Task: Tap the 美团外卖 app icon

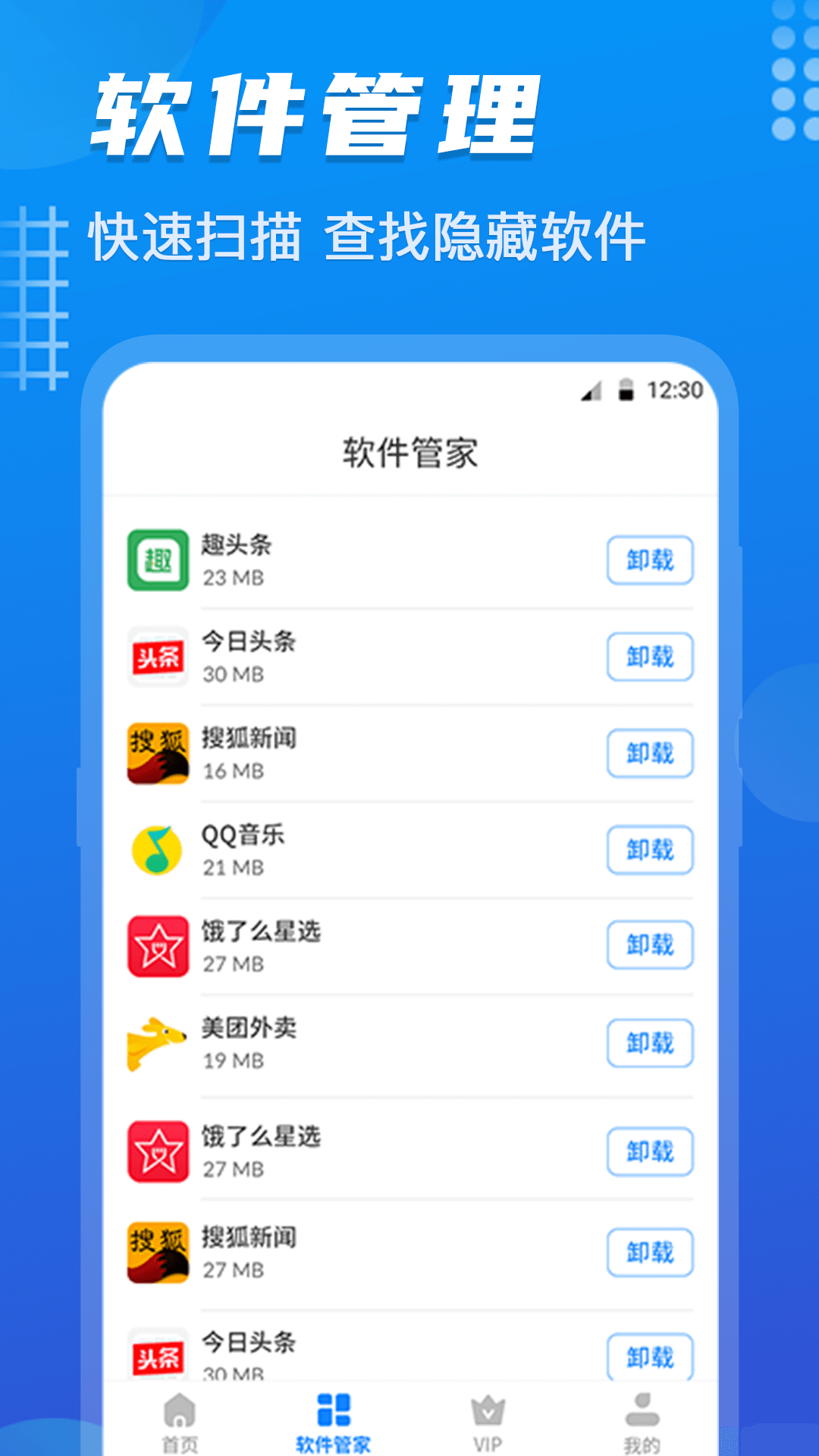Action: click(157, 1041)
